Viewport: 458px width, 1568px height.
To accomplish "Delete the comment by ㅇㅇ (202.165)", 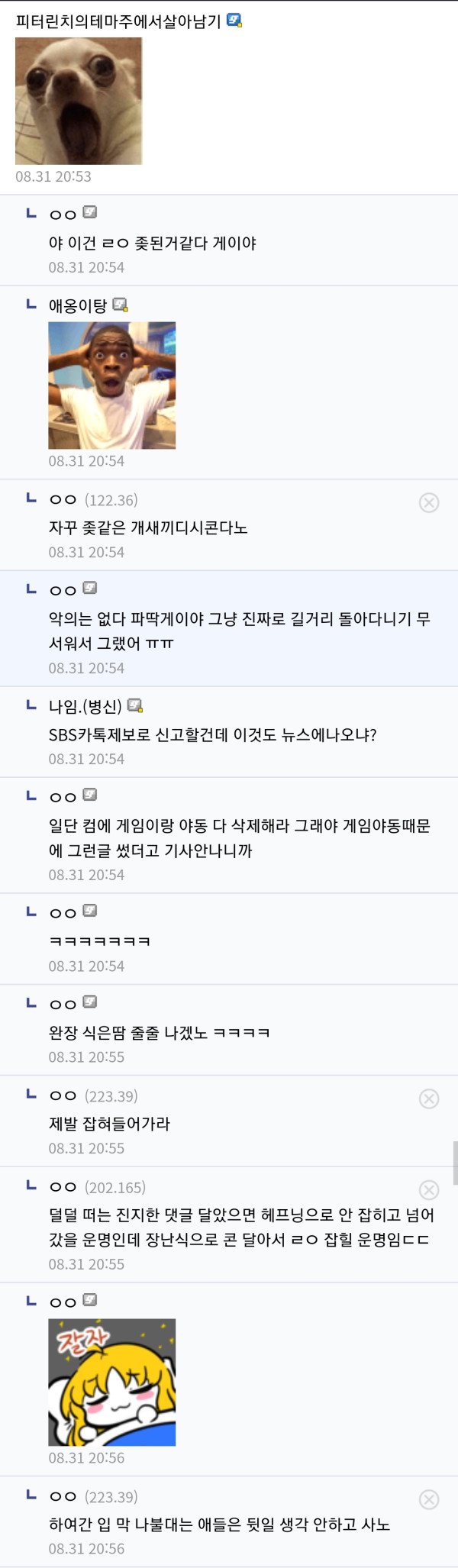I will coord(429,1190).
